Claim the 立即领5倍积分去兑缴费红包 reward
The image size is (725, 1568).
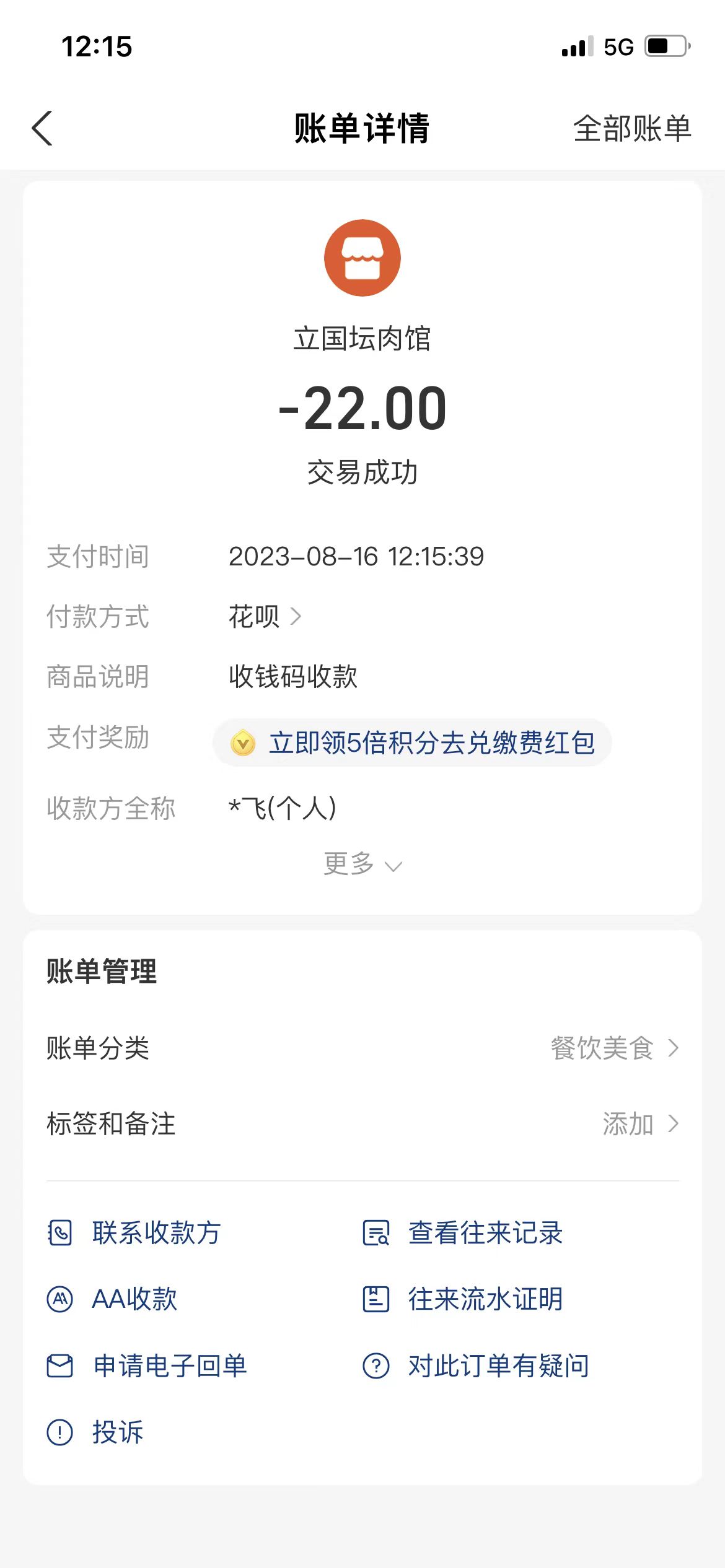click(x=413, y=743)
